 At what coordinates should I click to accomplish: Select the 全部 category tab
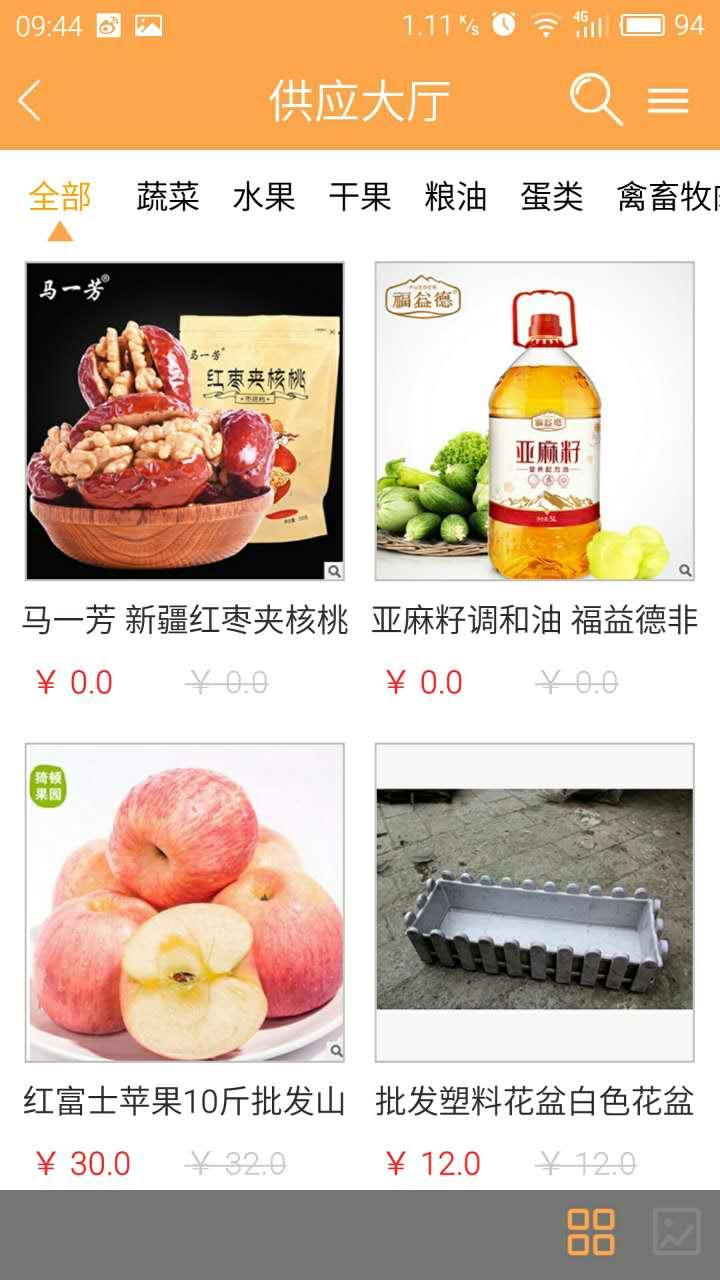[x=60, y=197]
